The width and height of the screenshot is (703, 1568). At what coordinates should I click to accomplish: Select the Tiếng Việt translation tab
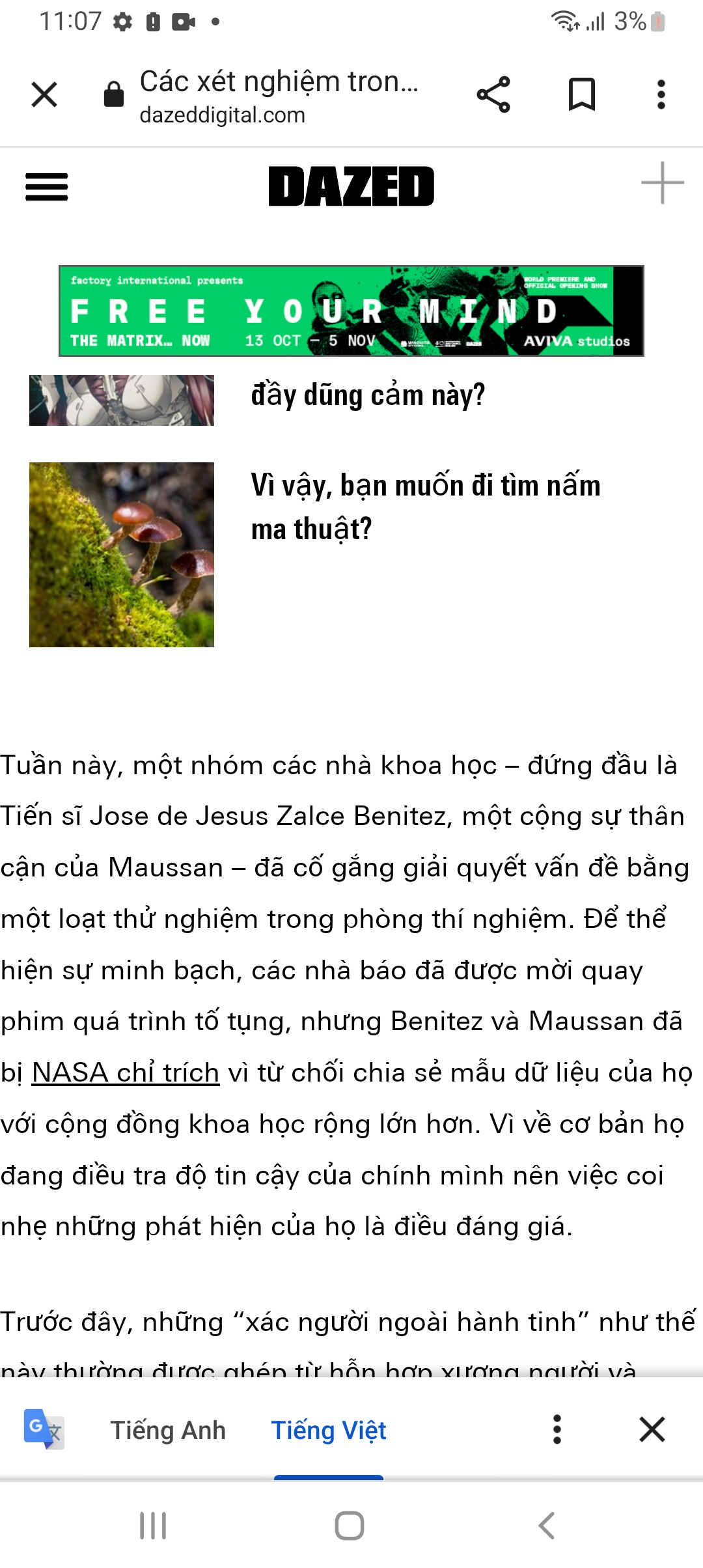point(329,1431)
